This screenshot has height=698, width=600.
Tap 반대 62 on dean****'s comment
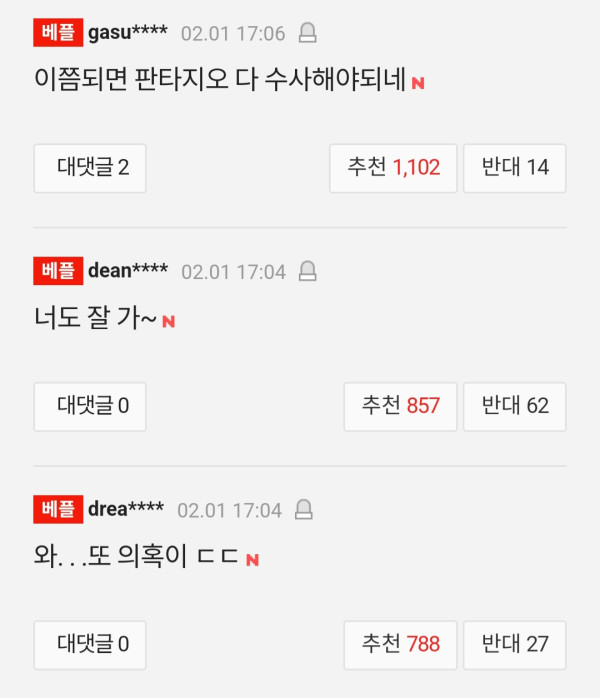(515, 406)
